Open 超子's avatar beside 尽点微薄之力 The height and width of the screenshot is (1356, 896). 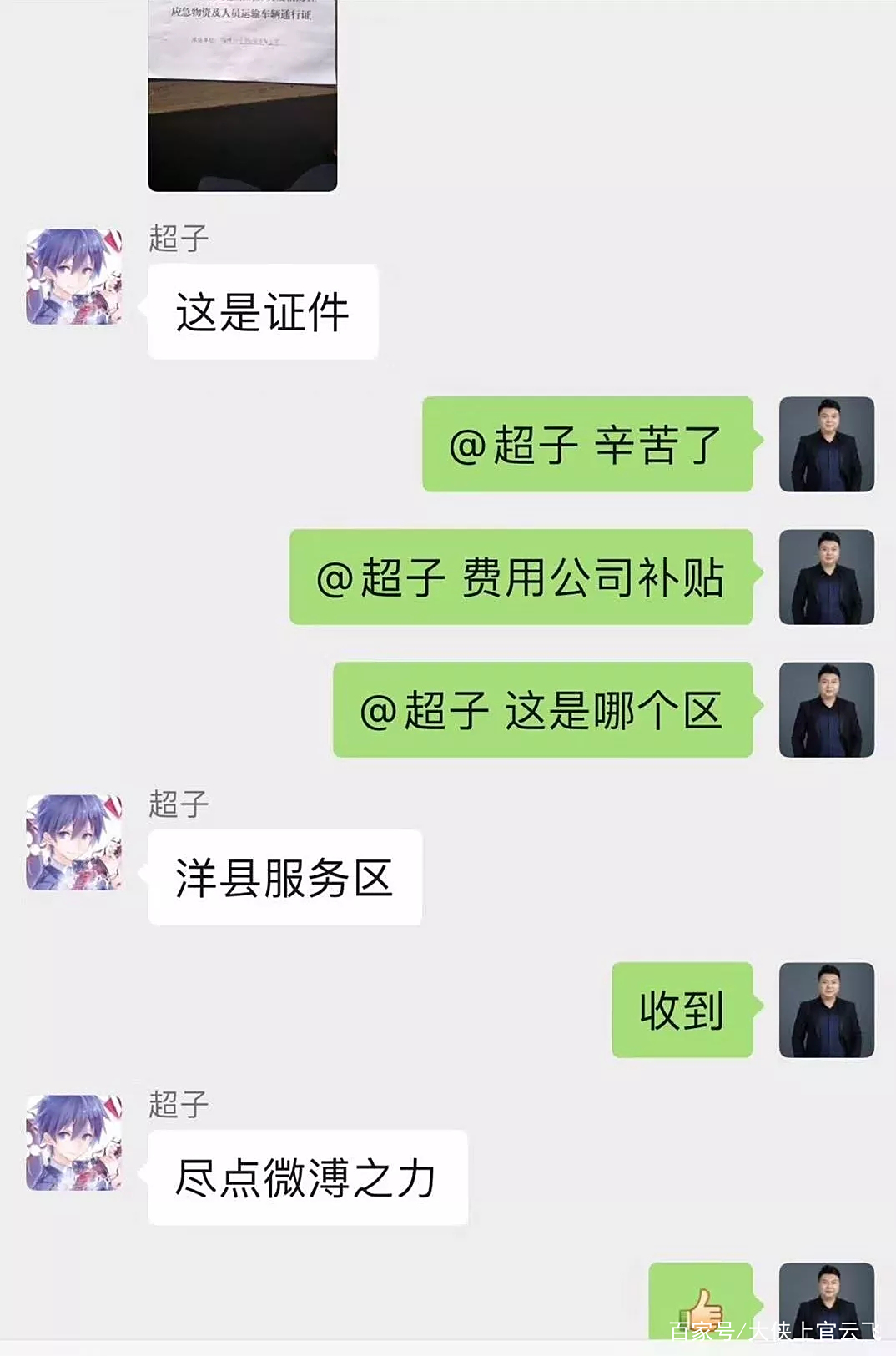pos(74,1143)
